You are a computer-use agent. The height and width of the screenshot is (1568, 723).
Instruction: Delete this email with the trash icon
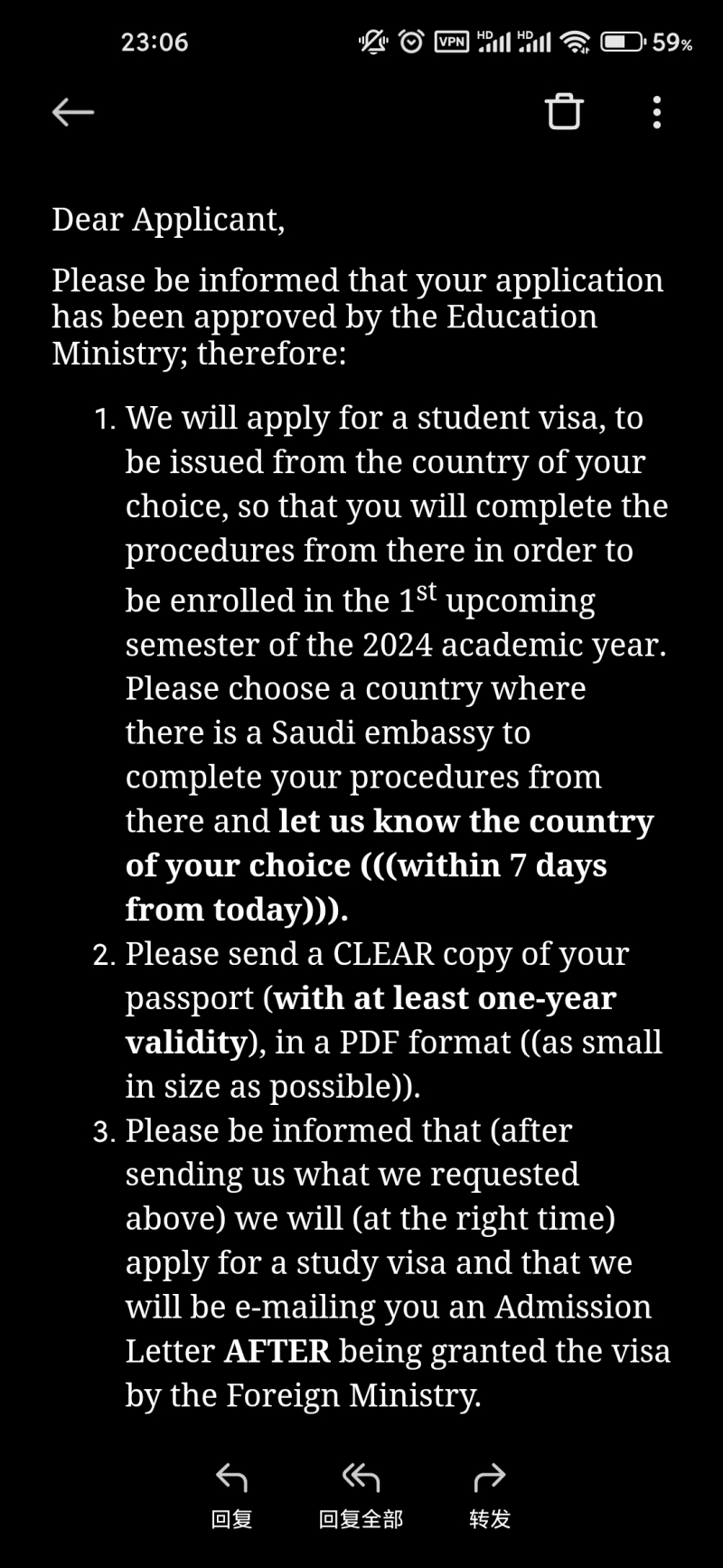click(564, 112)
